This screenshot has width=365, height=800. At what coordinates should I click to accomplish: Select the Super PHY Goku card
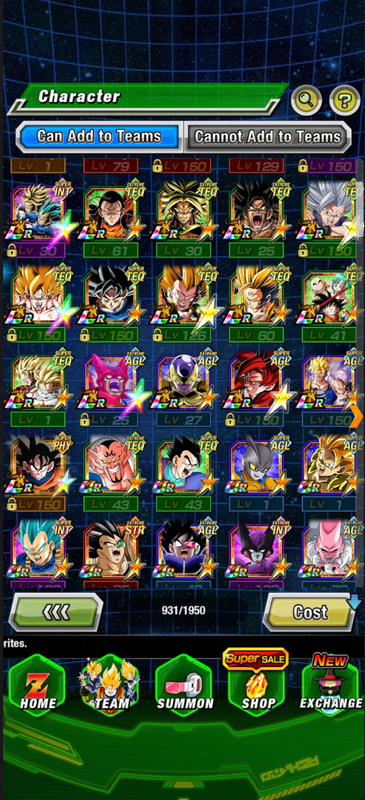(39, 466)
